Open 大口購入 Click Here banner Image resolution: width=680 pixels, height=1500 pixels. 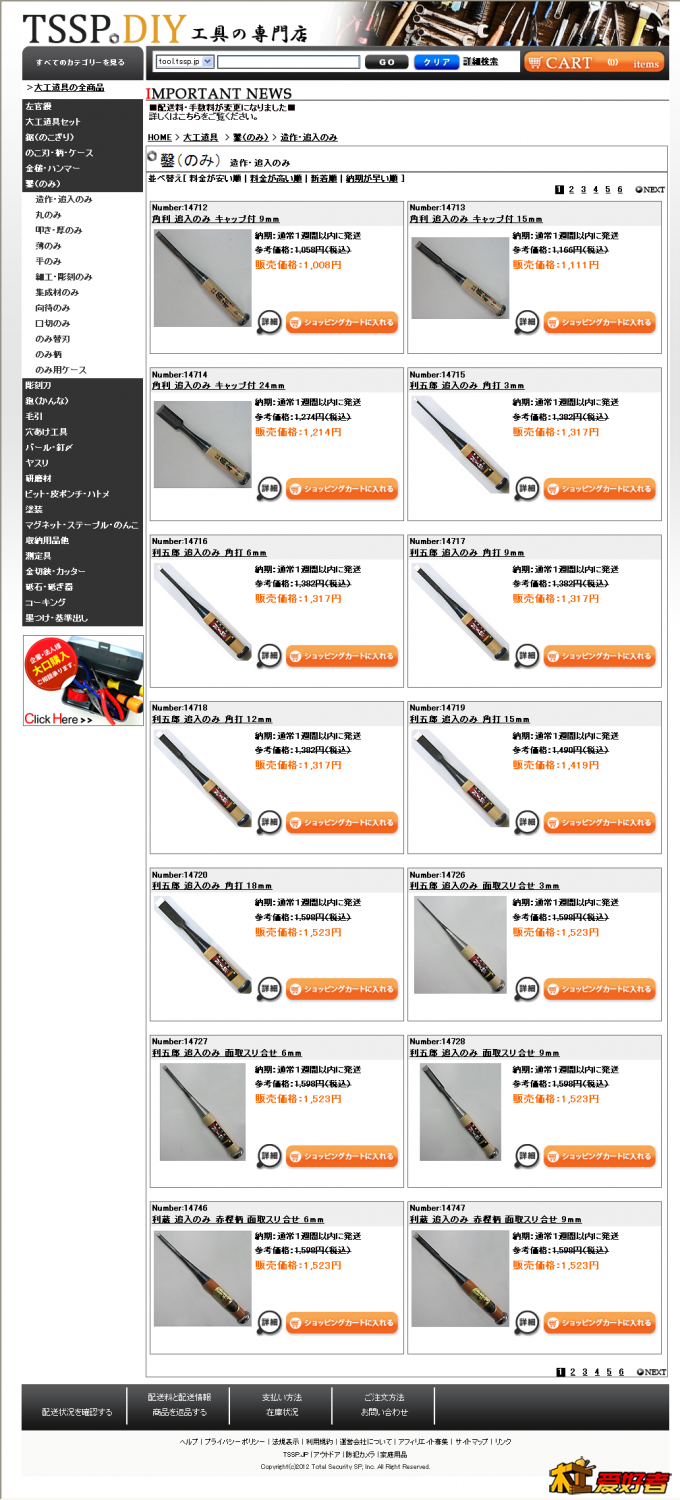coord(83,681)
